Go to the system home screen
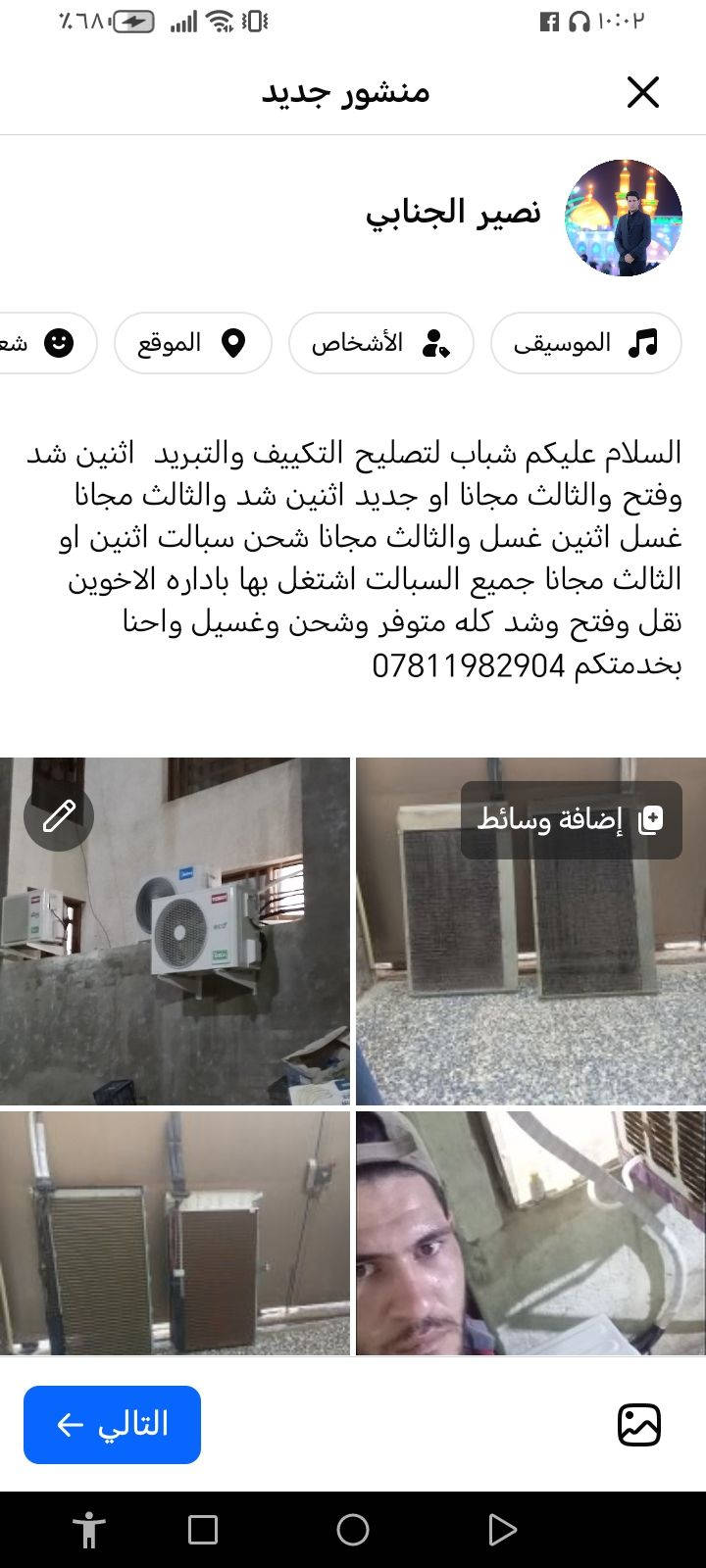This screenshot has height=1568, width=706. [353, 1530]
